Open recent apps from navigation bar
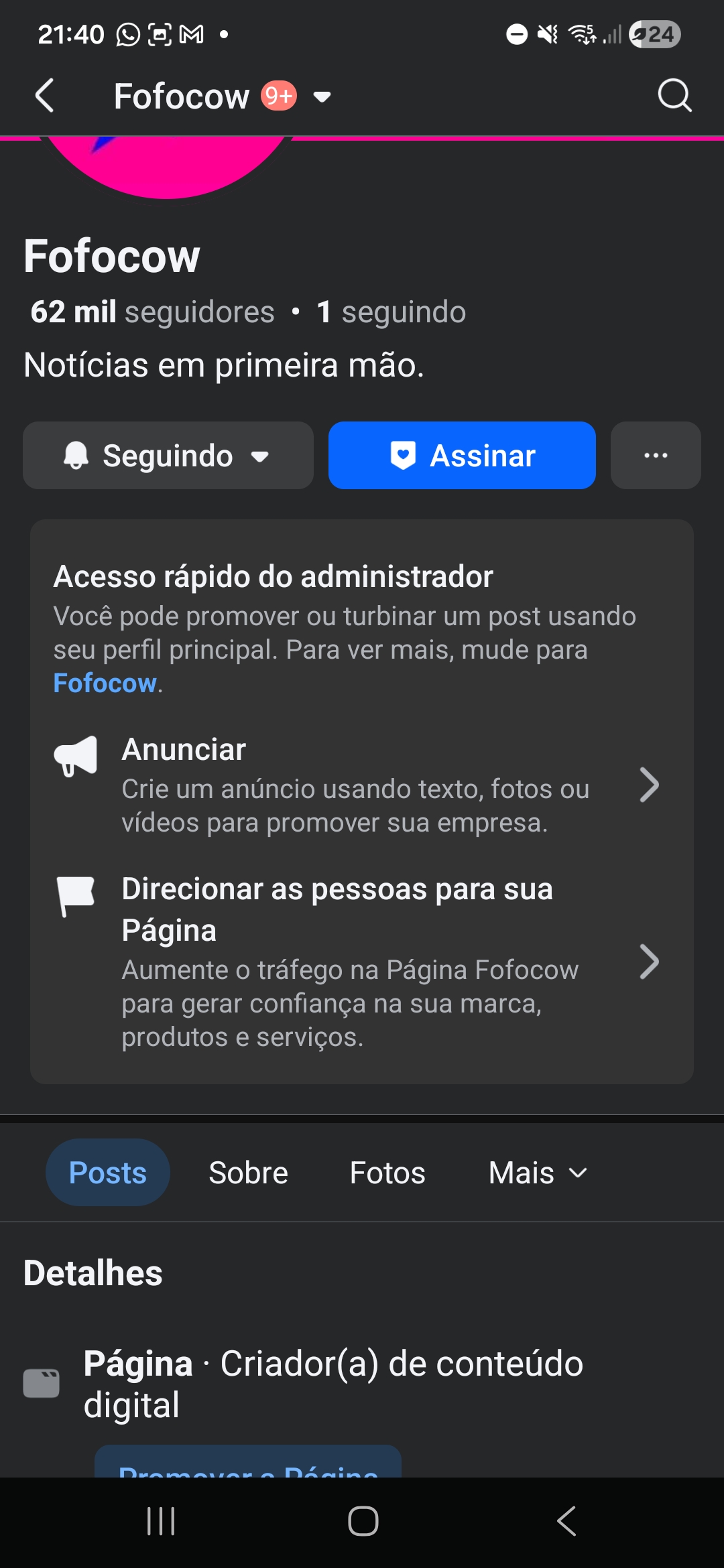 (x=161, y=1521)
